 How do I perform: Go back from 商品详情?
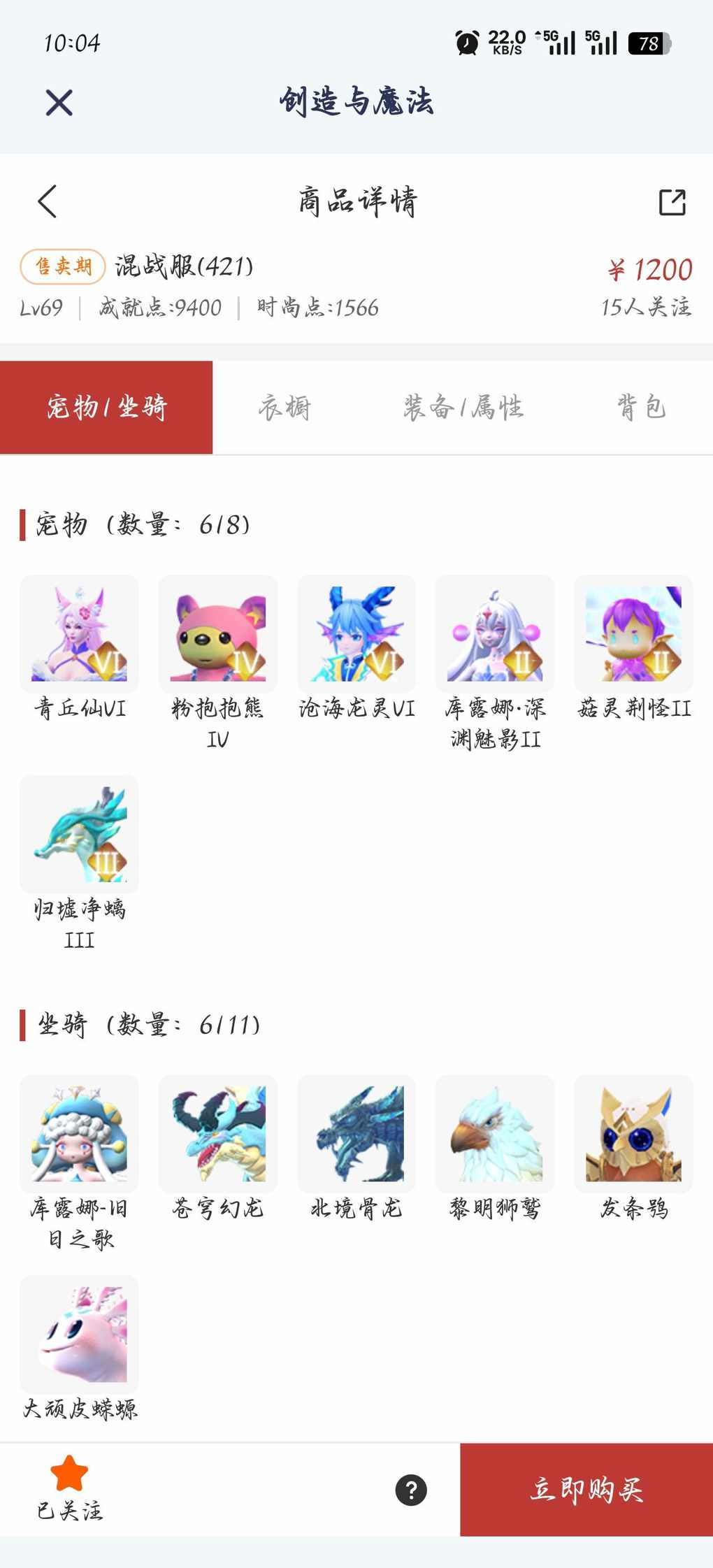coord(48,202)
